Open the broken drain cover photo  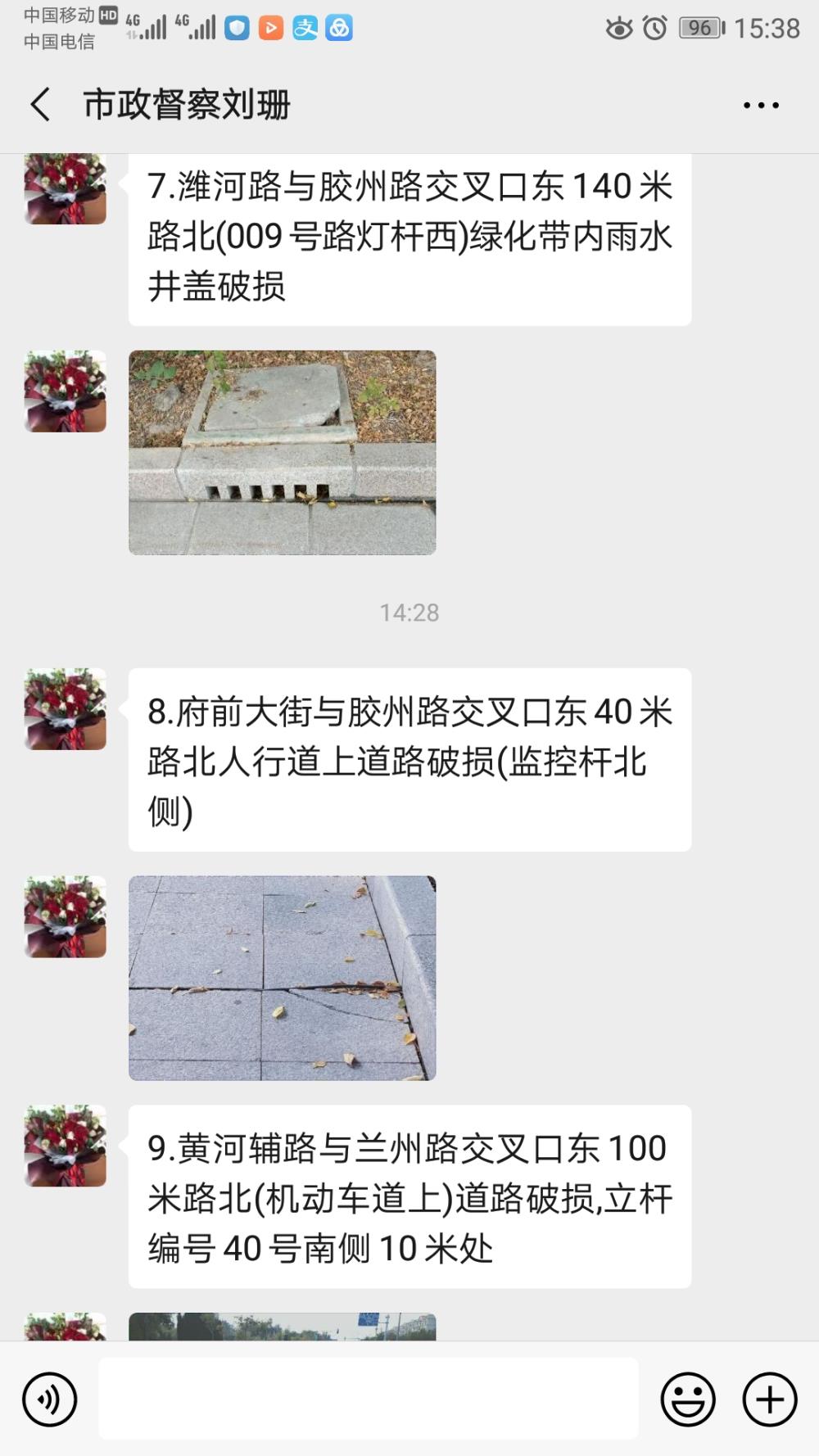click(x=283, y=453)
